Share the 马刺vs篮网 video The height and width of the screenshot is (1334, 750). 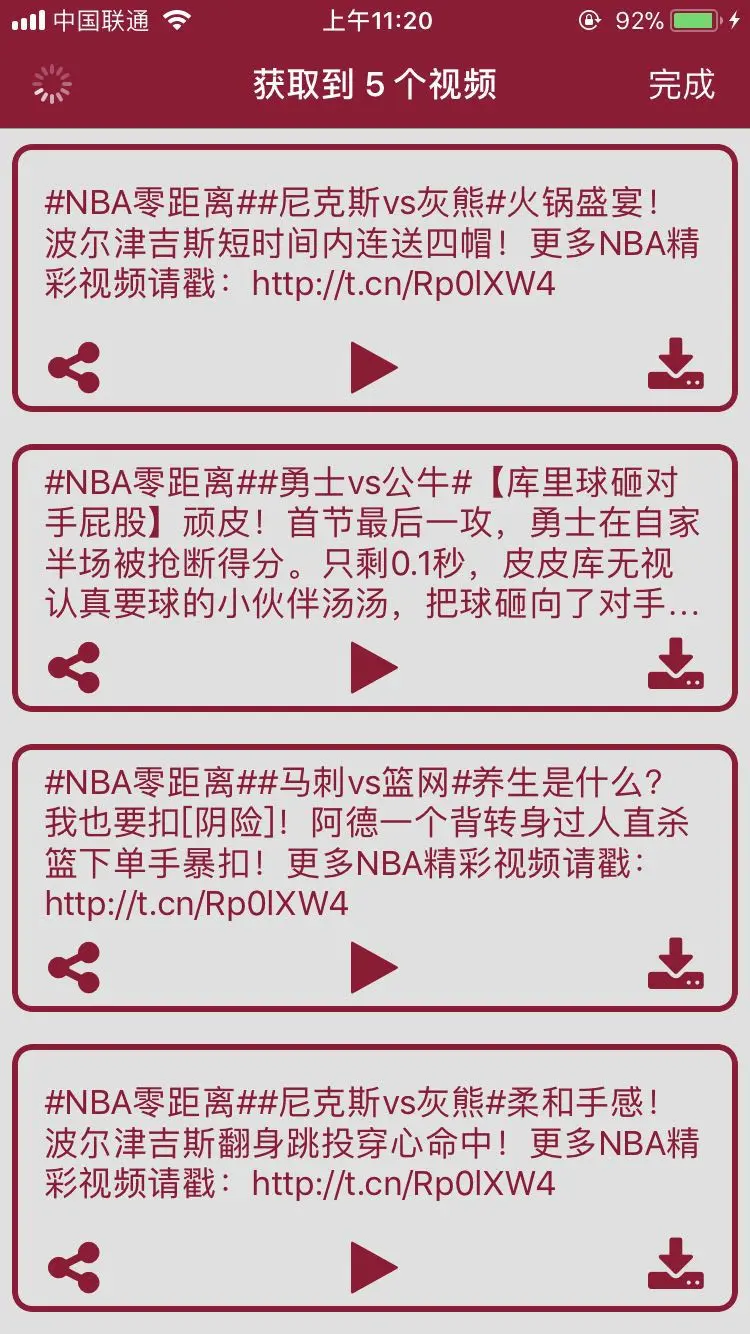(74, 967)
